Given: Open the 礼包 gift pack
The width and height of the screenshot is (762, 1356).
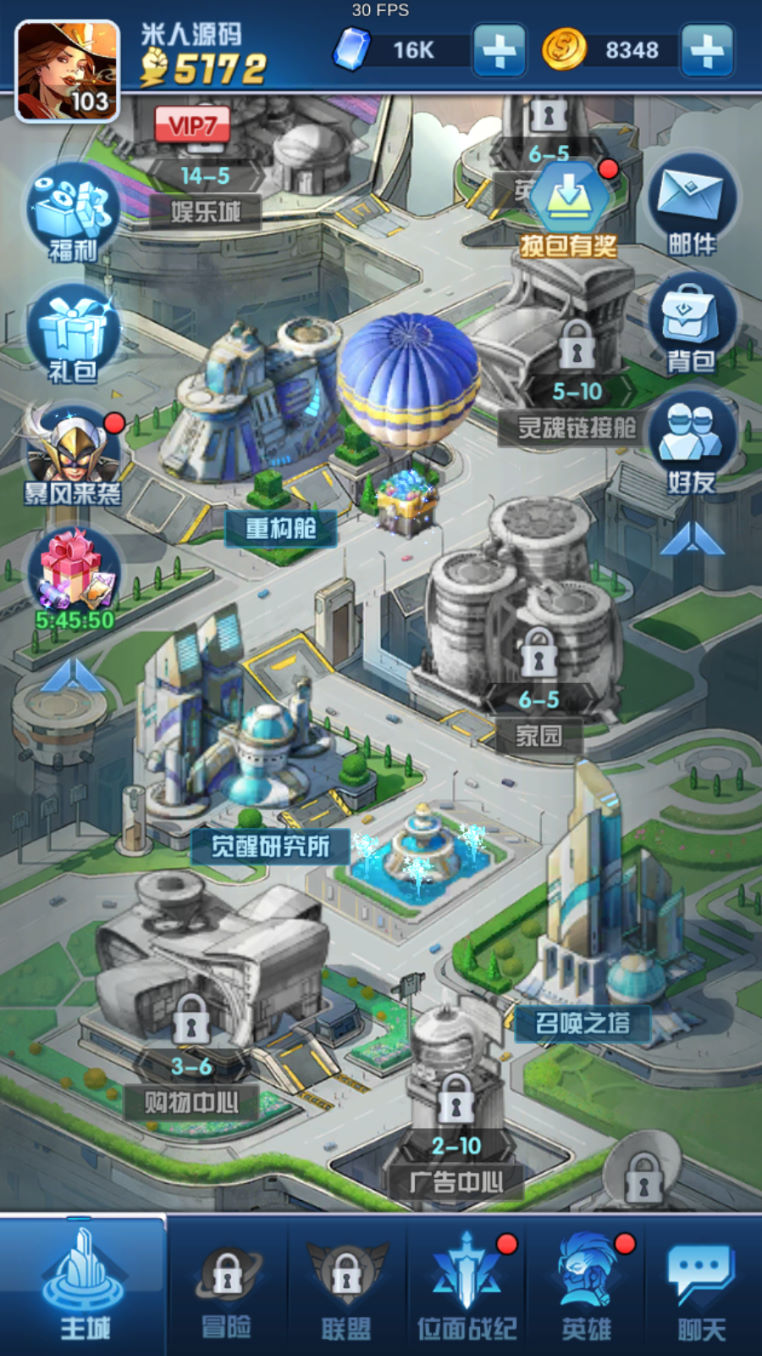Looking at the screenshot, I should [x=73, y=333].
